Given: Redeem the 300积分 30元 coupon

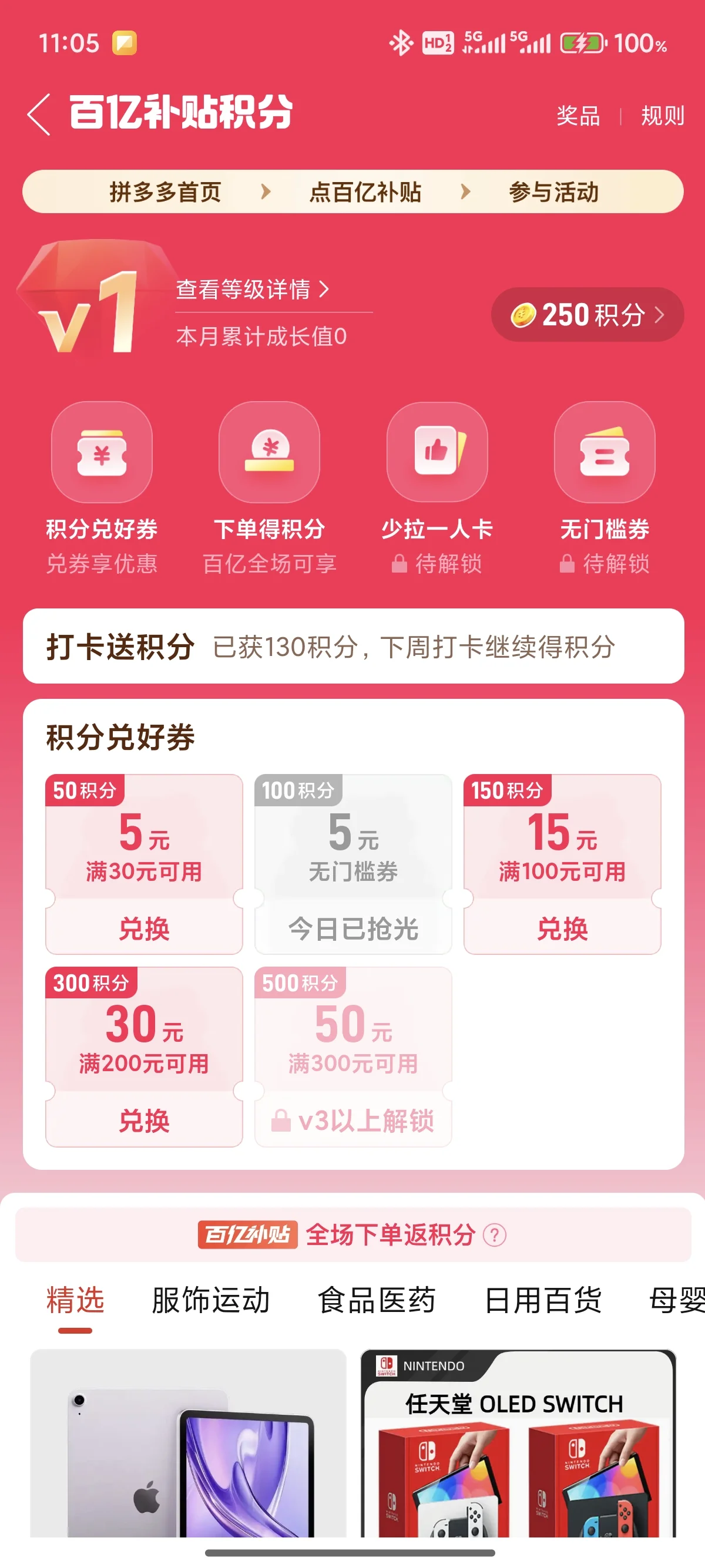Looking at the screenshot, I should coord(144,1120).
